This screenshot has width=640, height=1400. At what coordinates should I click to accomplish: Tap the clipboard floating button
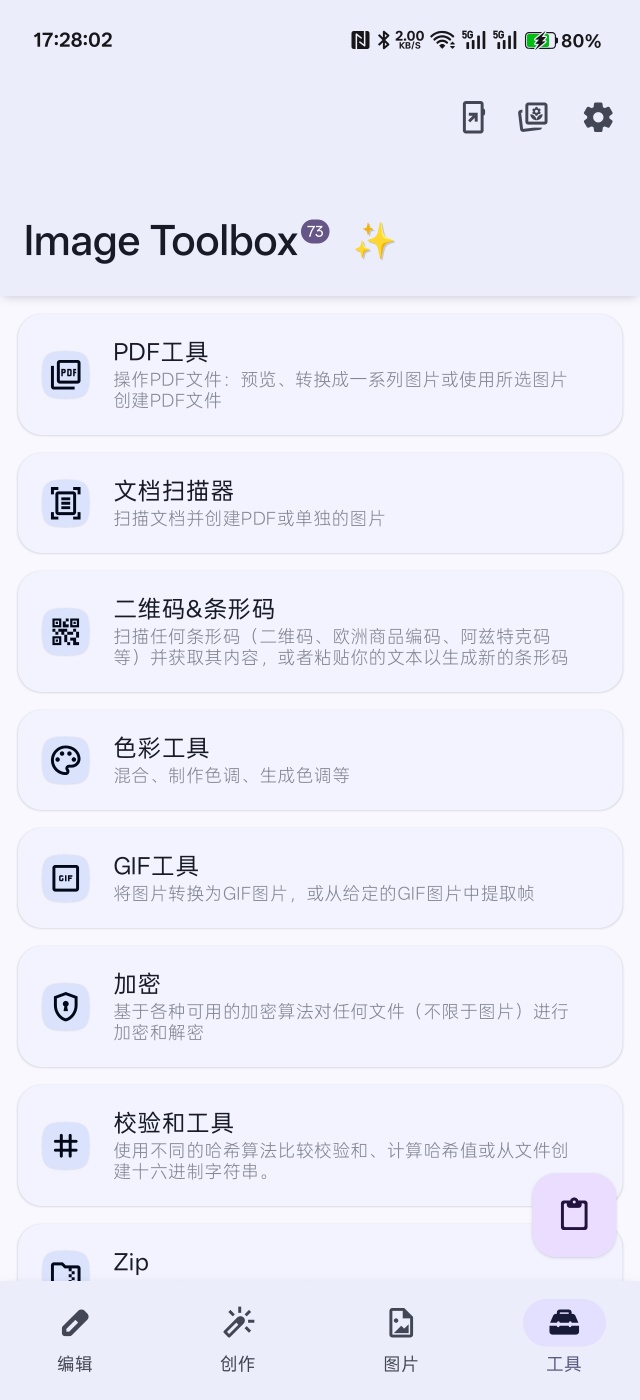click(x=574, y=1214)
